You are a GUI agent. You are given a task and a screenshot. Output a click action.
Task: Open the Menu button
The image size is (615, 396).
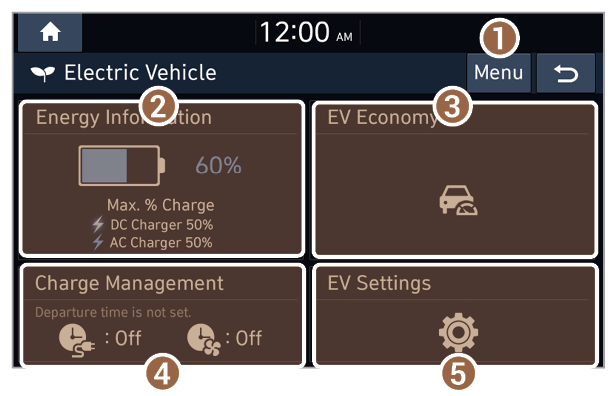tap(499, 73)
